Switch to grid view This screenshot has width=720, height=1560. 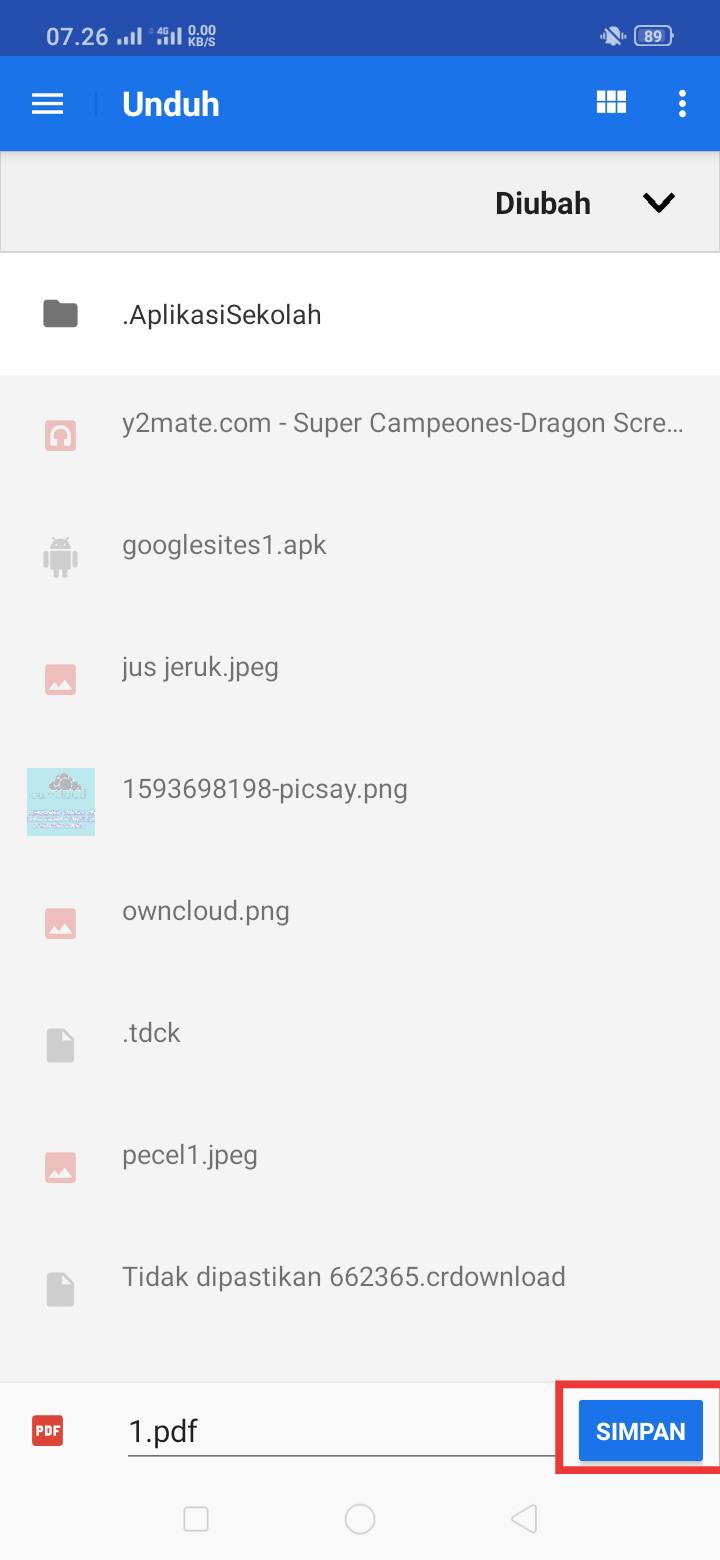[611, 103]
